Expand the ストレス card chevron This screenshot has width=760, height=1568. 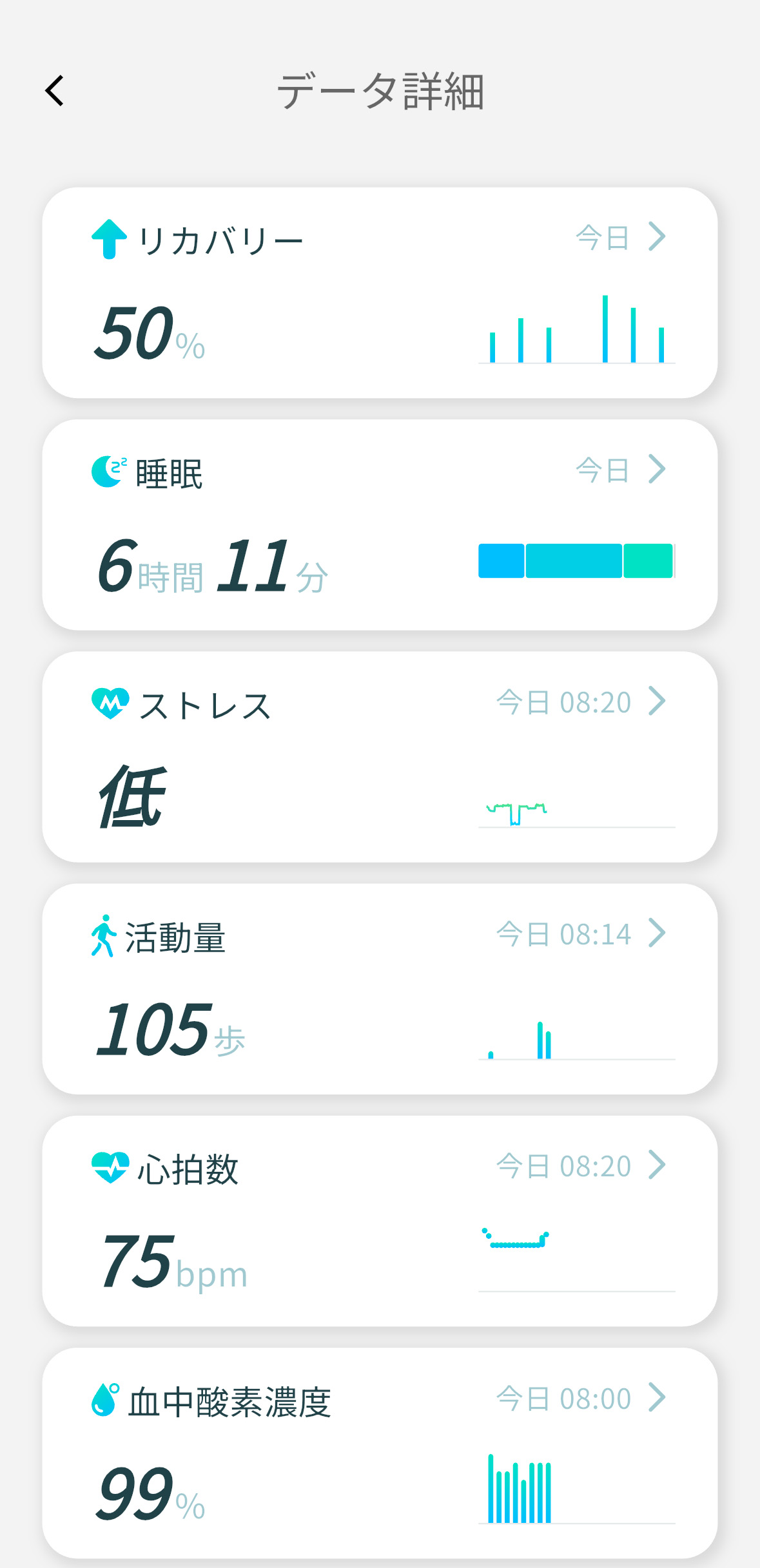pos(657,701)
